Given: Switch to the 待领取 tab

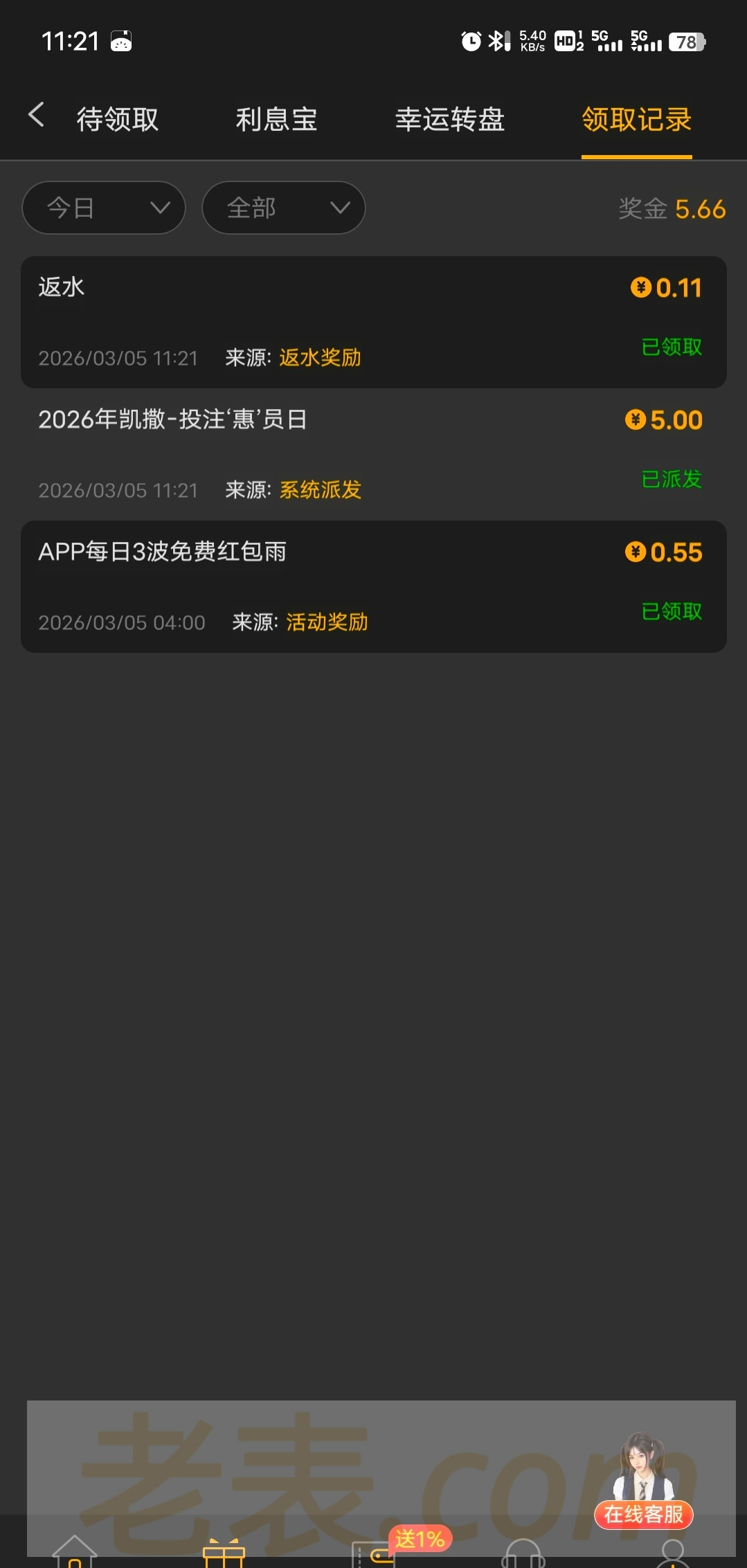Looking at the screenshot, I should [x=118, y=119].
